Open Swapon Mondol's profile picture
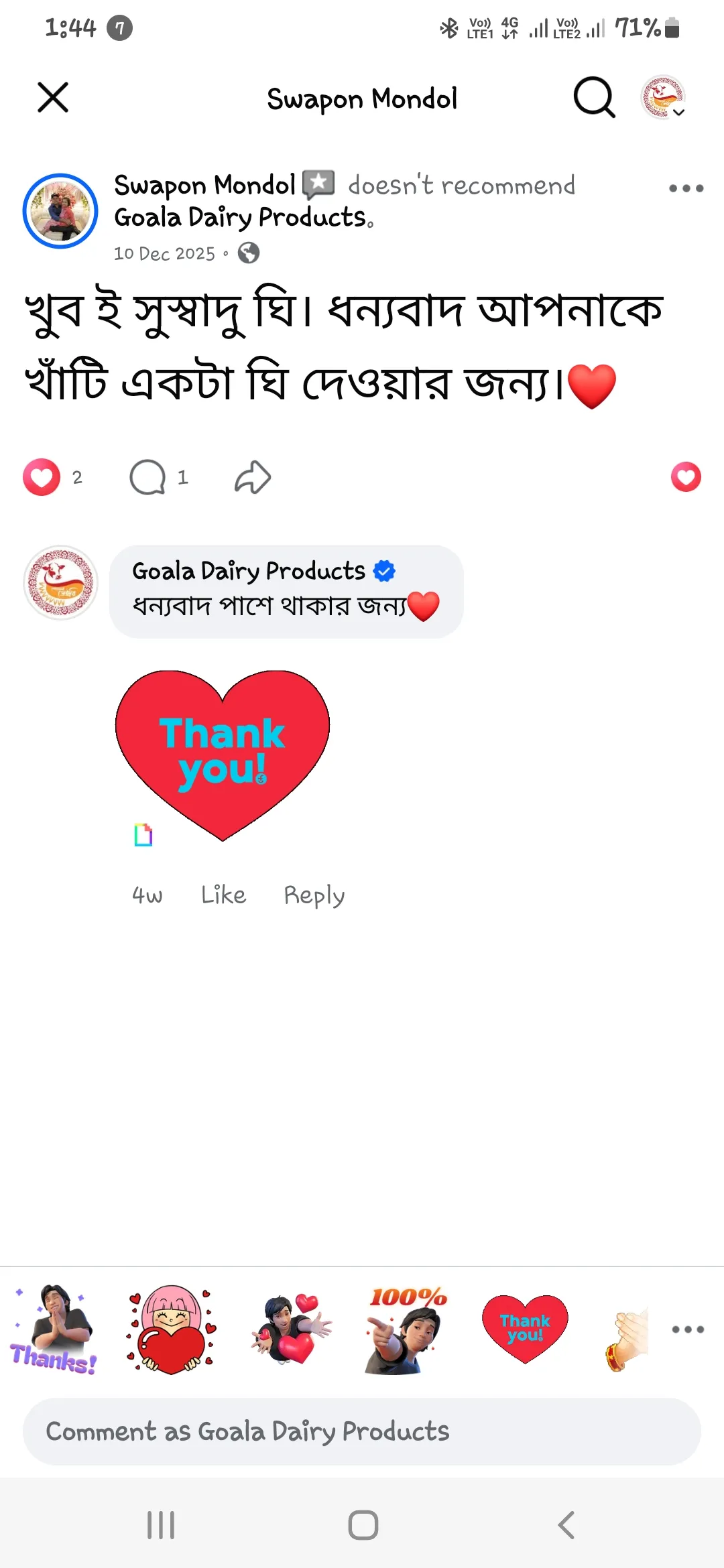 coord(60,211)
